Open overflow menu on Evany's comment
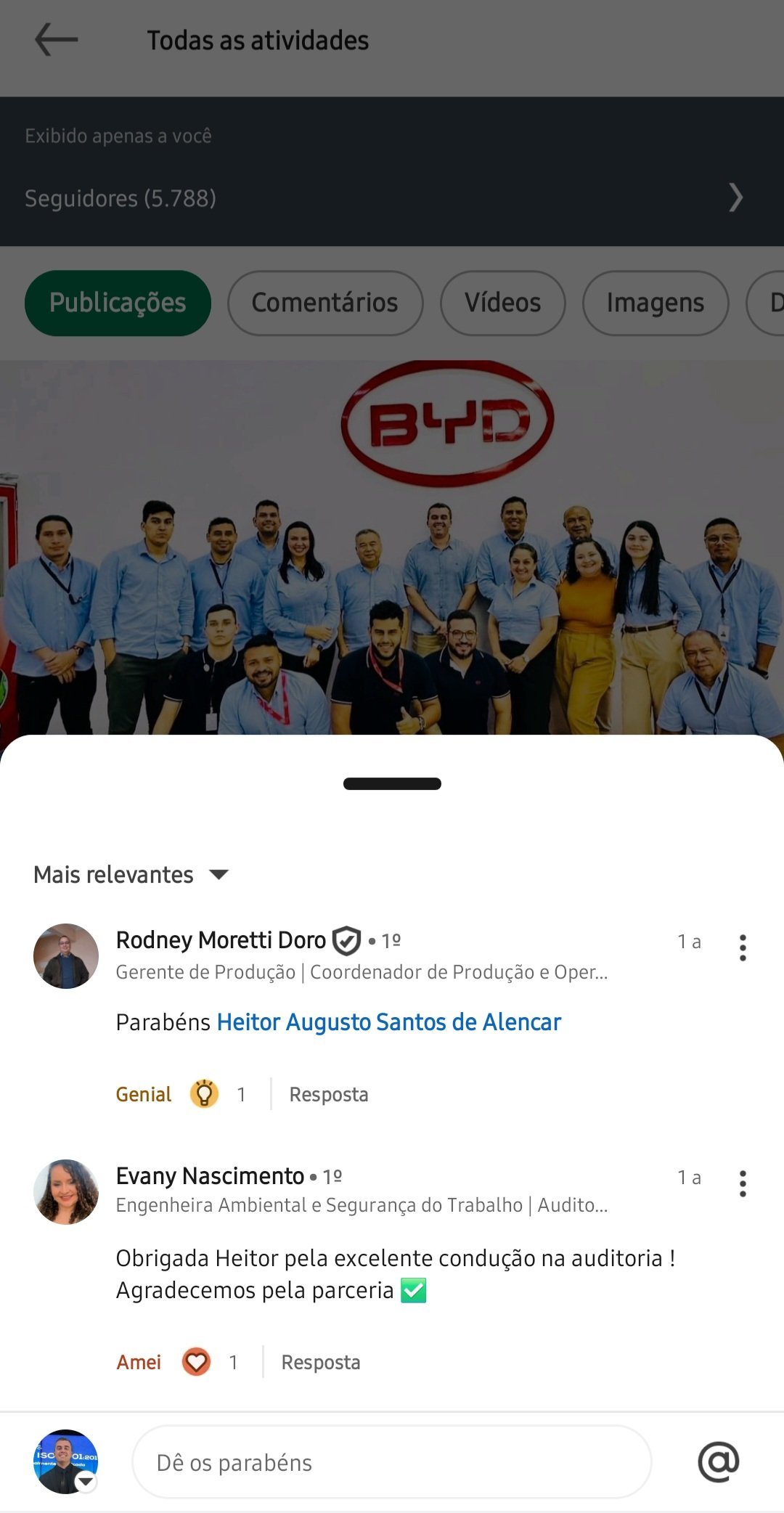The image size is (784, 1513). tap(742, 1183)
